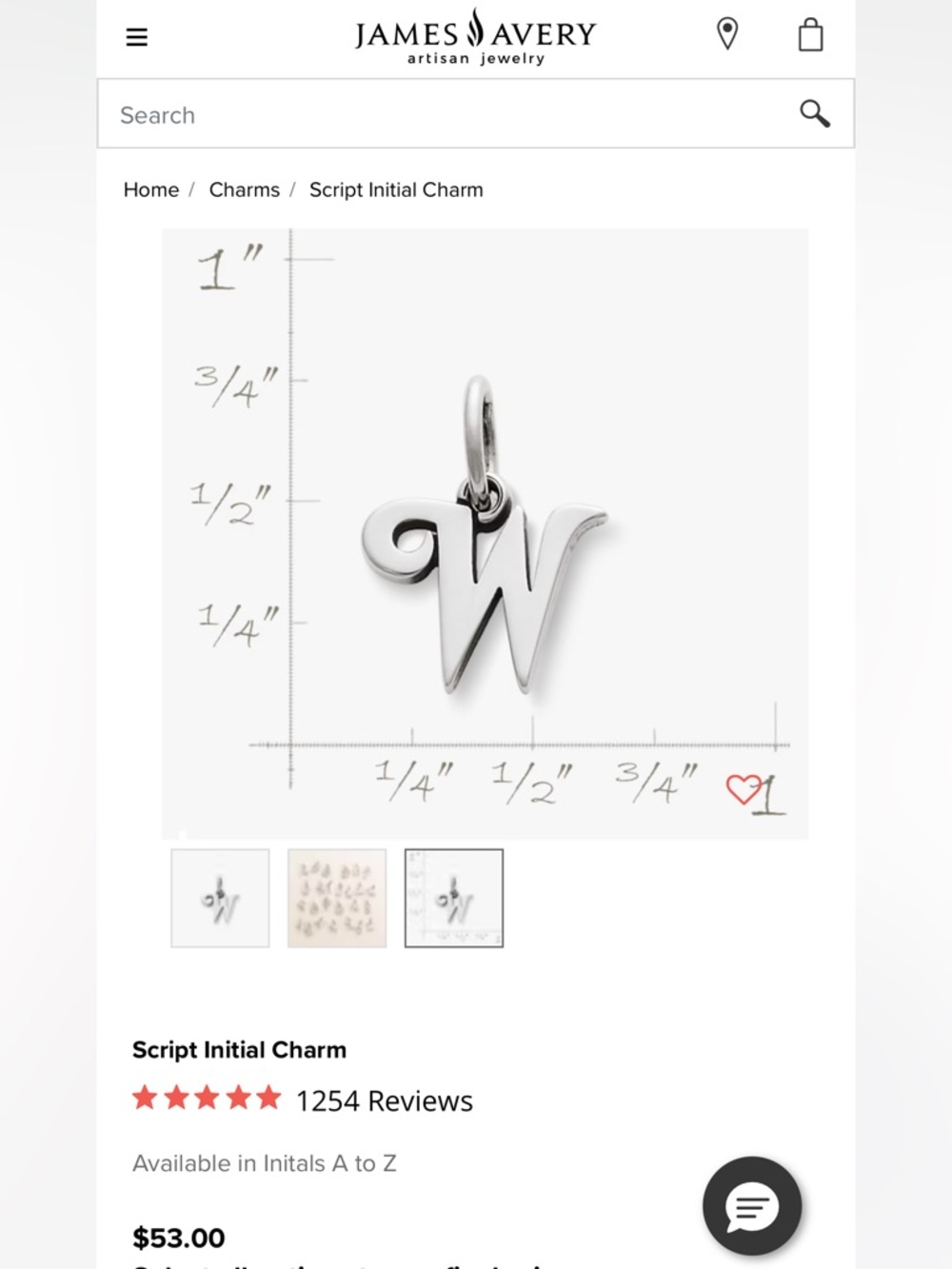
Task: Select the Script Initial Charm title
Action: click(238, 1050)
